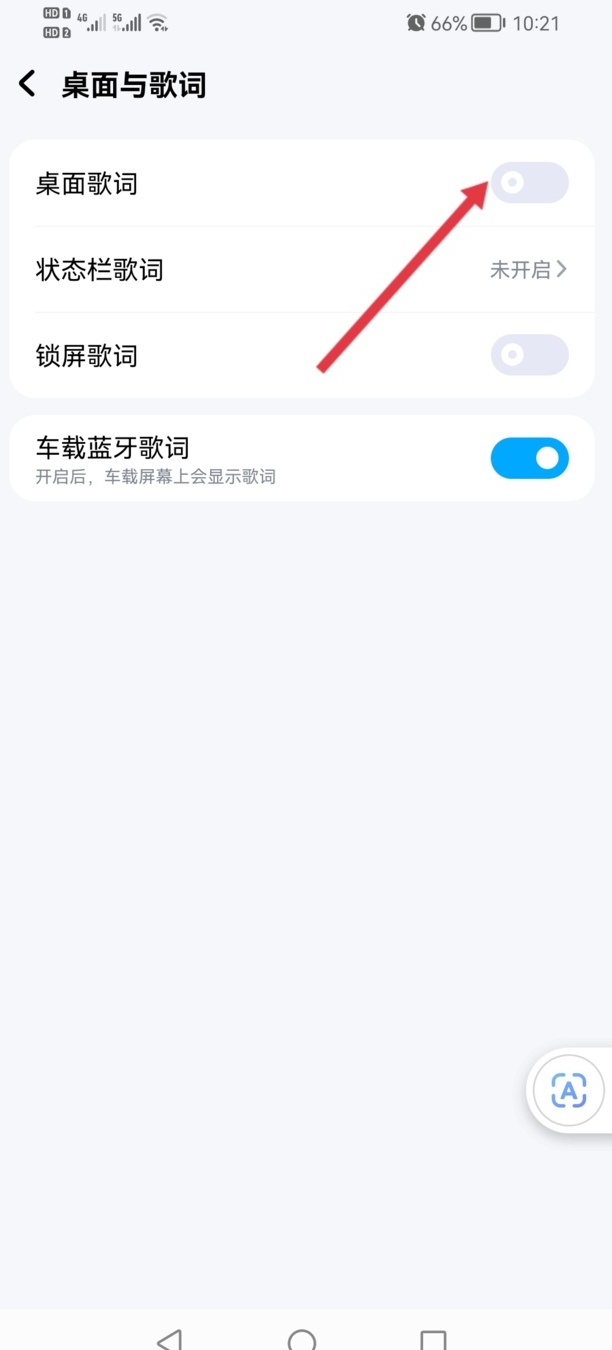Open the floating text-scan assistant button
Viewport: 612px width, 1350px height.
coord(569,1090)
